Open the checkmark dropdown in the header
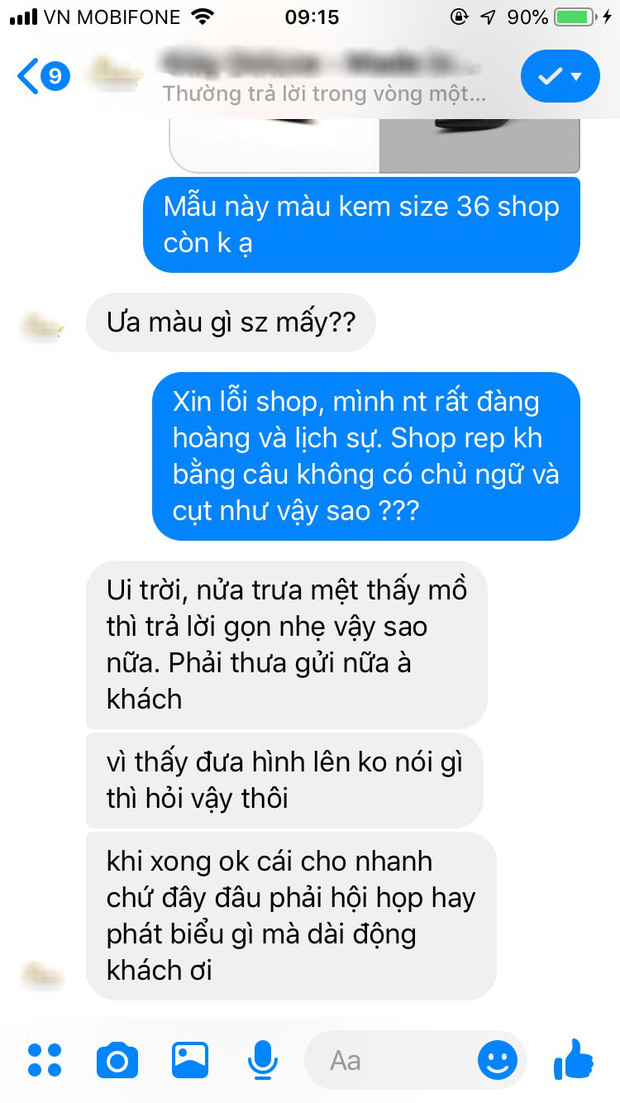This screenshot has height=1103, width=620. [560, 77]
